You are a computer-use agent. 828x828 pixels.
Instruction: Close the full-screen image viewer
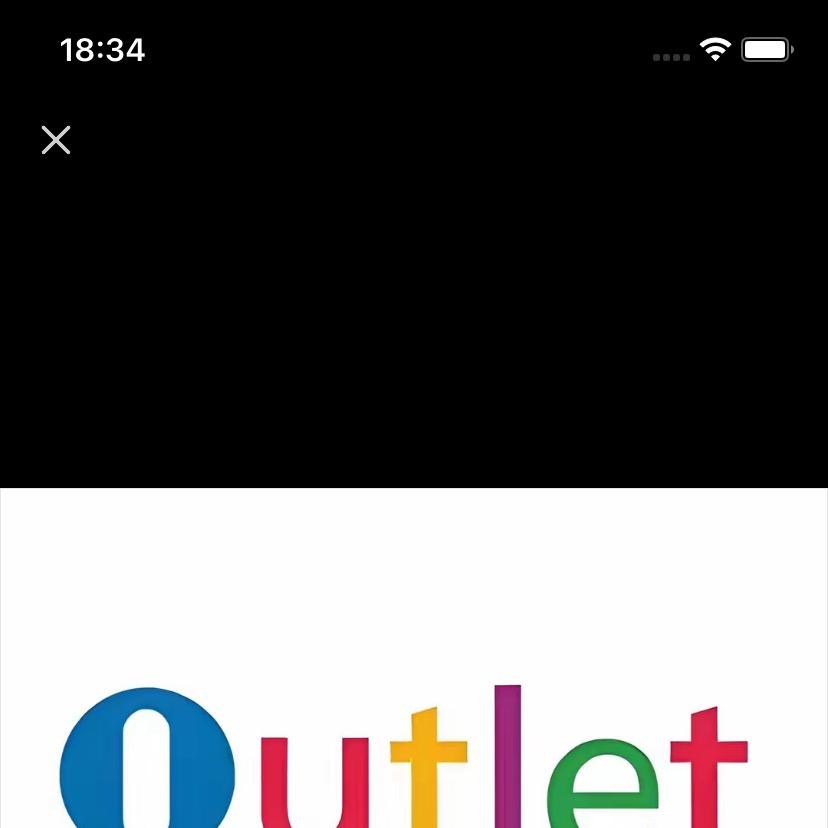click(x=56, y=140)
